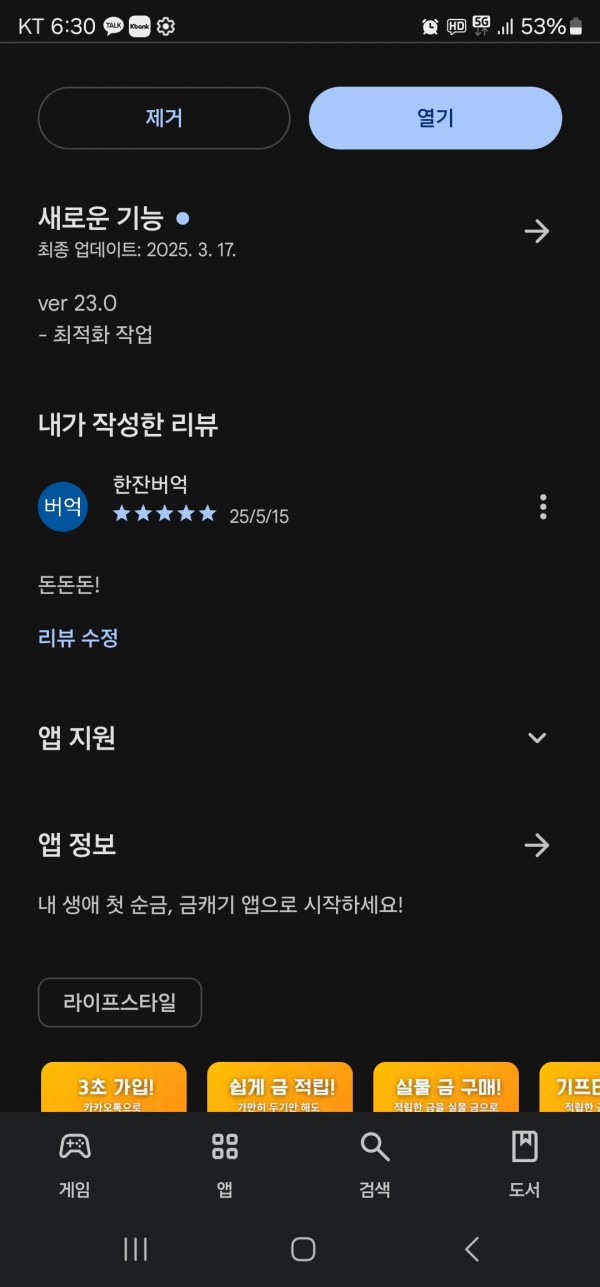Switch to the 게임 tab
The image size is (600, 1287).
pos(75,1164)
